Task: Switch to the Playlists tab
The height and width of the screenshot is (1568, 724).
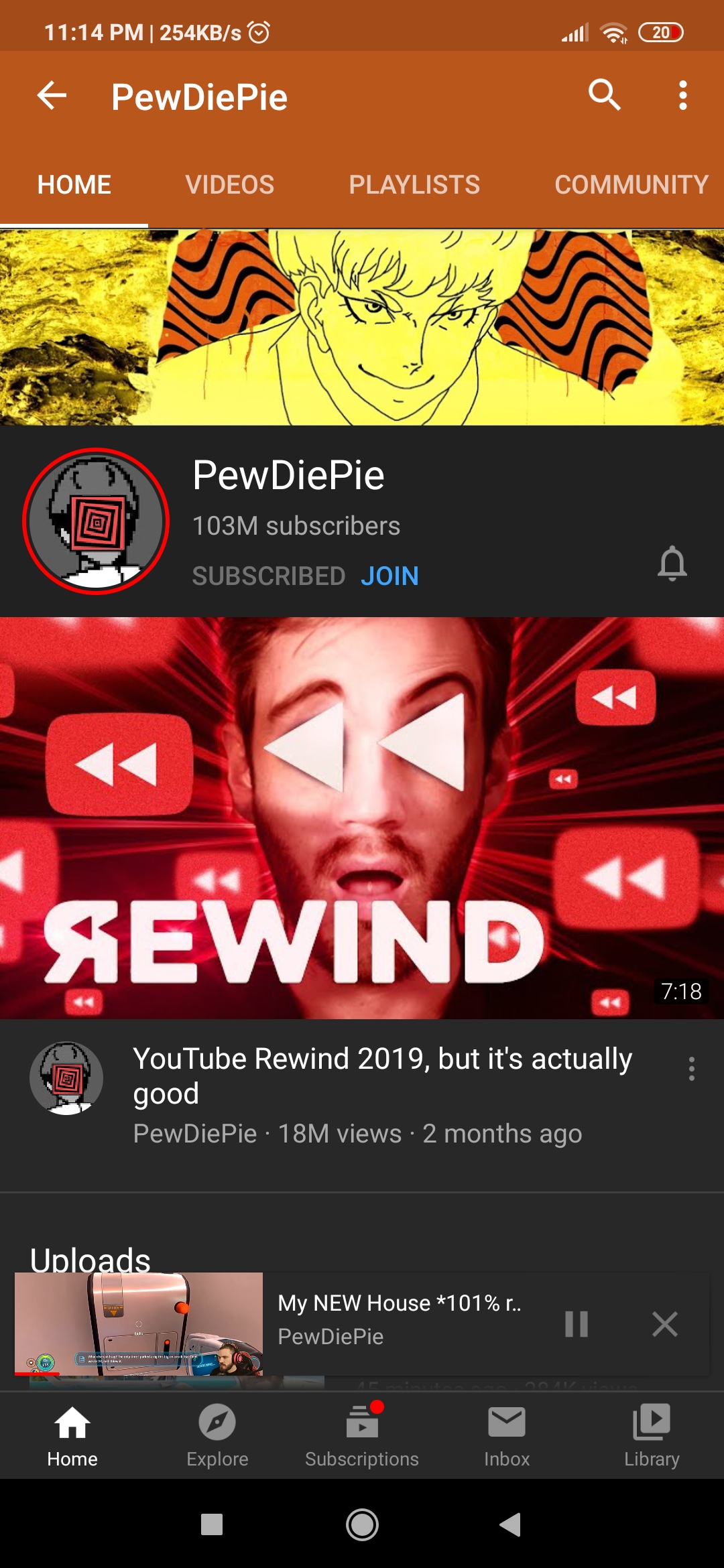Action: pyautogui.click(x=414, y=185)
